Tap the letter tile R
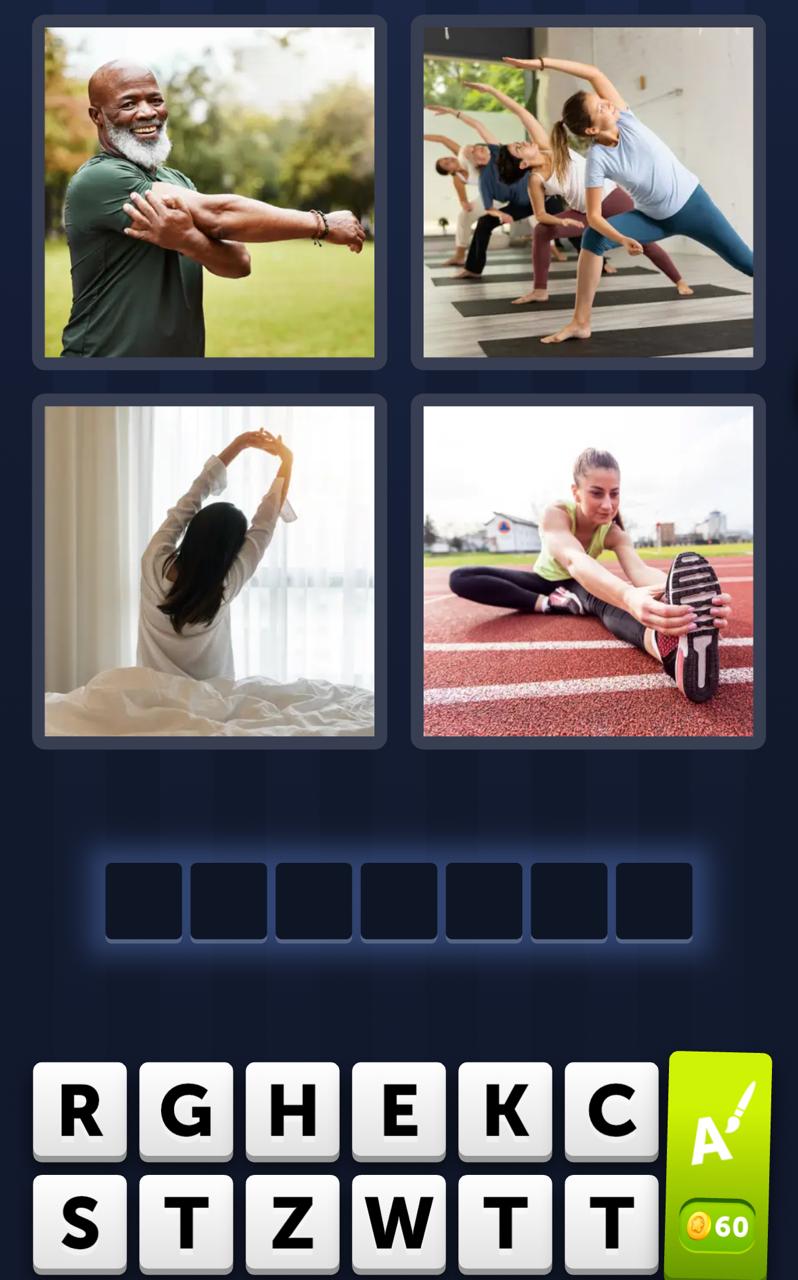Viewport: 798px width, 1280px height. click(x=80, y=1110)
